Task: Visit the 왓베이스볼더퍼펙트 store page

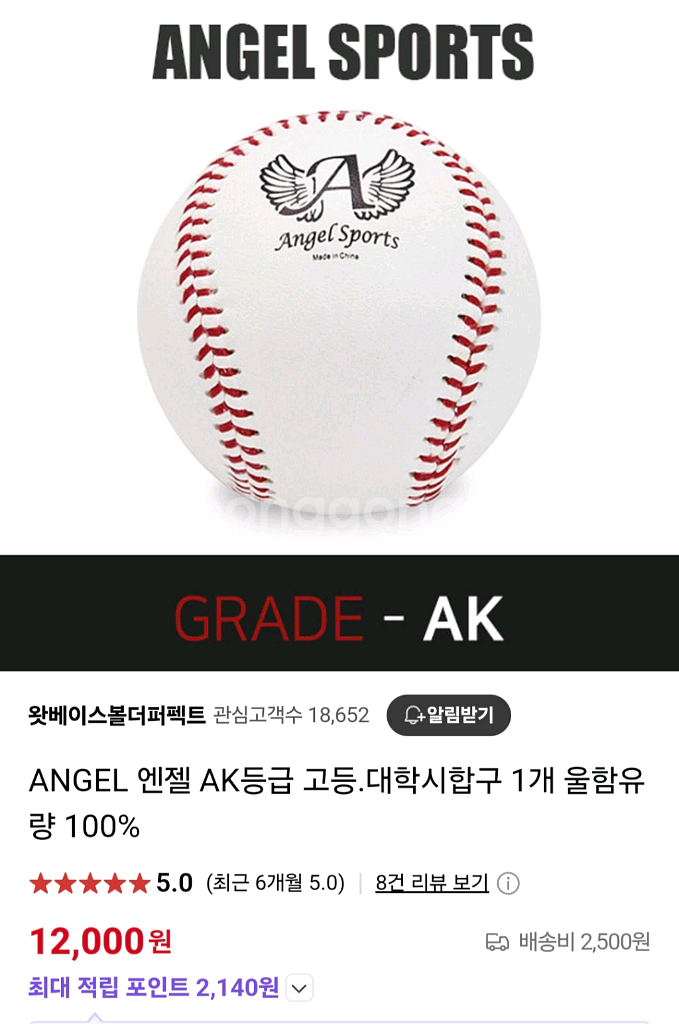Action: [x=117, y=715]
